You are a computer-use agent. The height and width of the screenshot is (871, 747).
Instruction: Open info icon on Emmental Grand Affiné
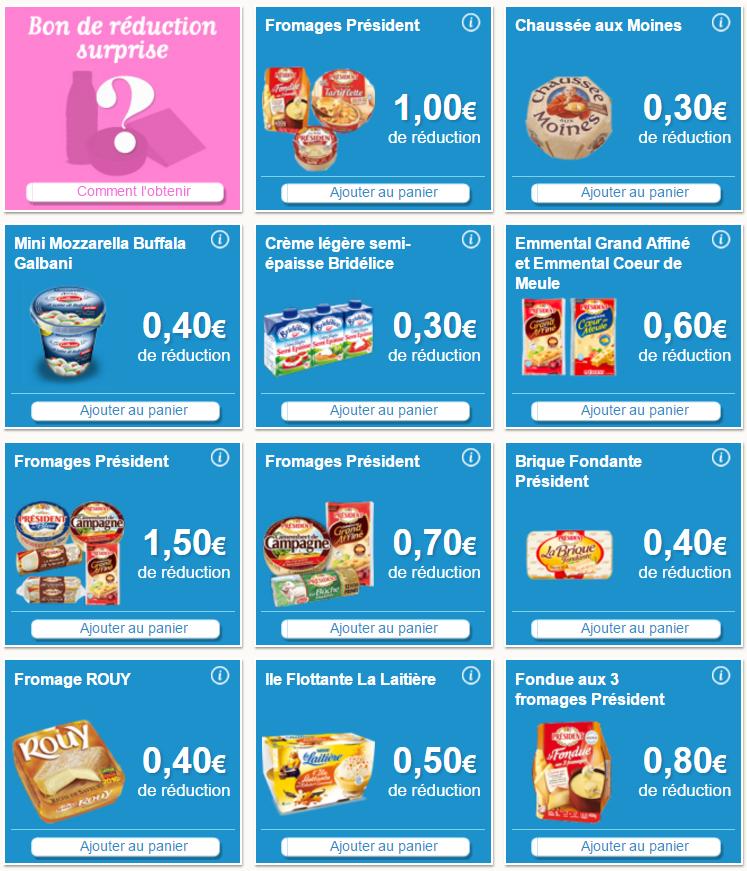tap(720, 240)
